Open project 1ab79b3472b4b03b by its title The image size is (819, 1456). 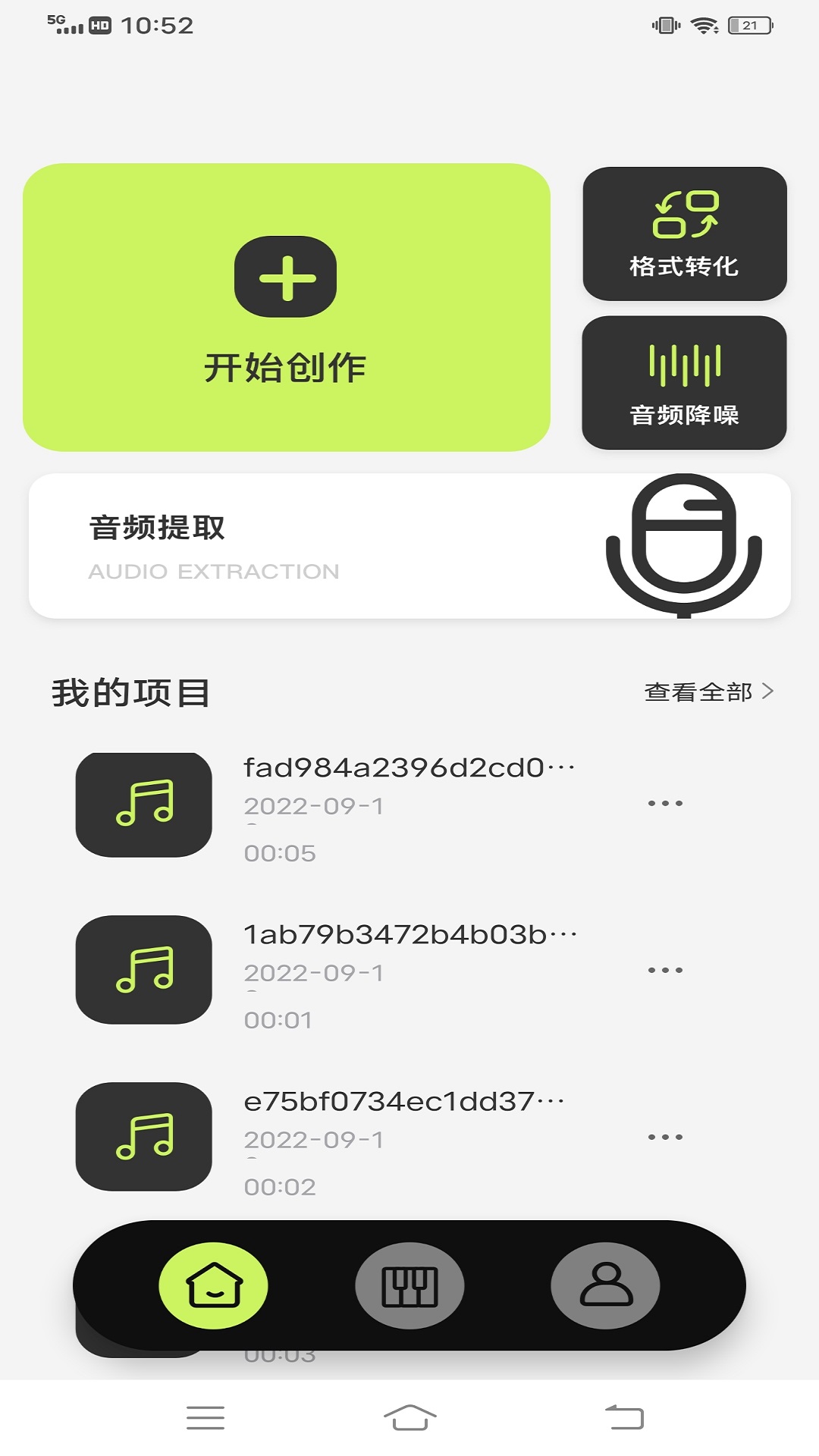tap(409, 934)
